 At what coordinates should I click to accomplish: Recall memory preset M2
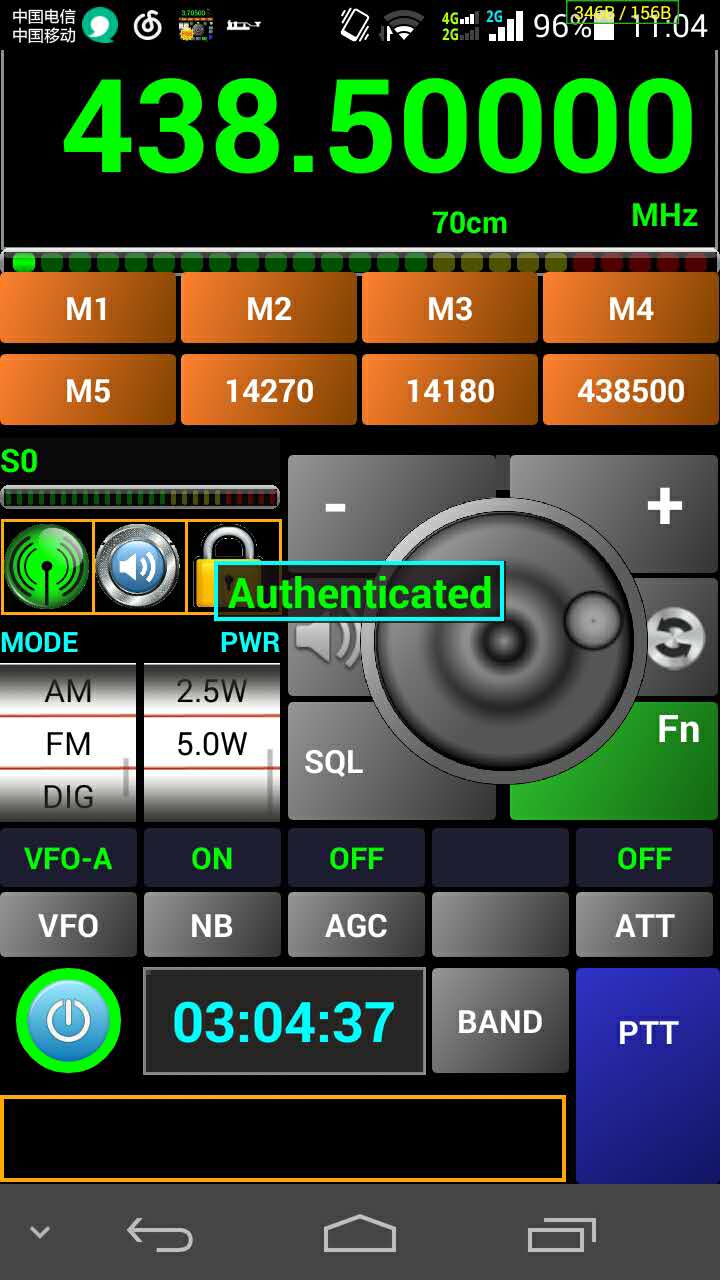[269, 309]
